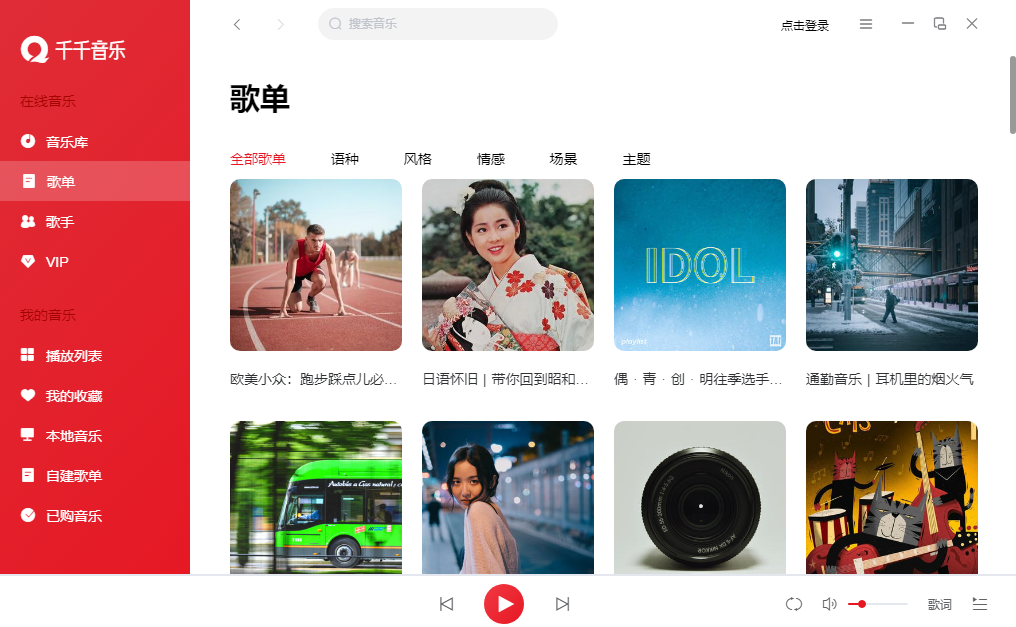Switch to the 语种 tab

tap(344, 159)
